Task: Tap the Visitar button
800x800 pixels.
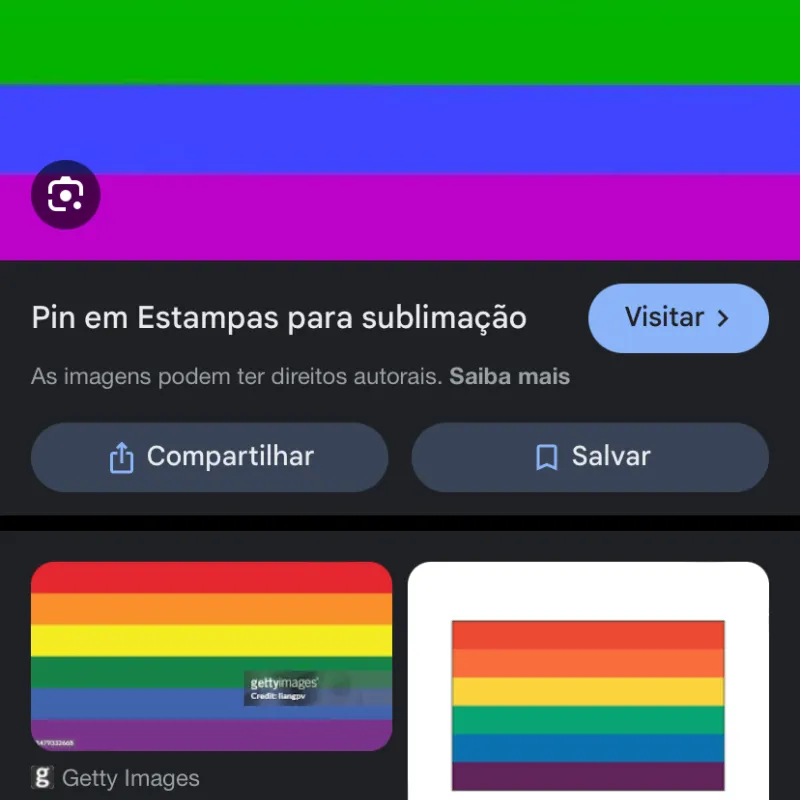Action: (x=678, y=318)
